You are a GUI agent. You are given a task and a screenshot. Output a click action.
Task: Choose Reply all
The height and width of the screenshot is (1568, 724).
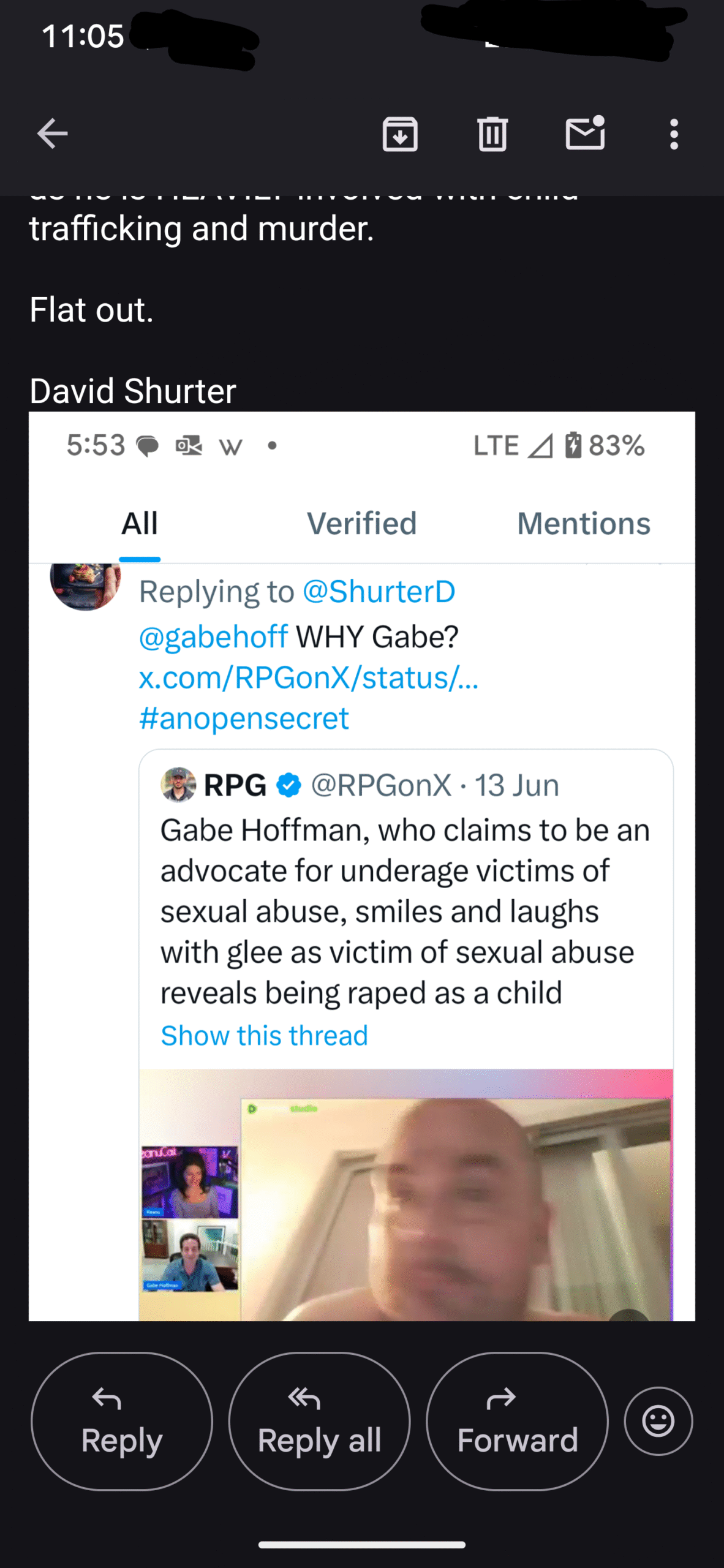click(319, 1421)
